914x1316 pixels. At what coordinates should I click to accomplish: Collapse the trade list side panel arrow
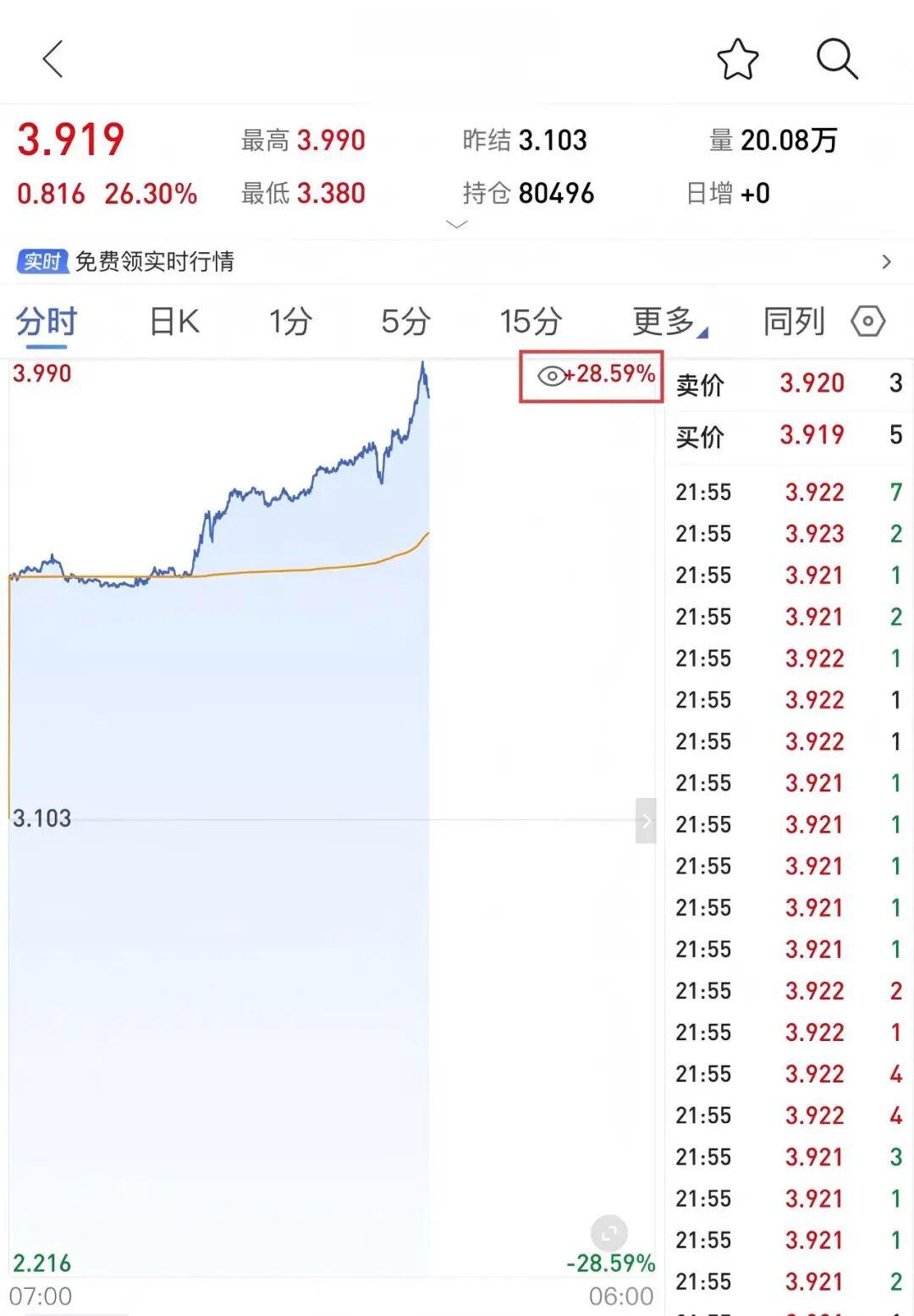pyautogui.click(x=646, y=820)
